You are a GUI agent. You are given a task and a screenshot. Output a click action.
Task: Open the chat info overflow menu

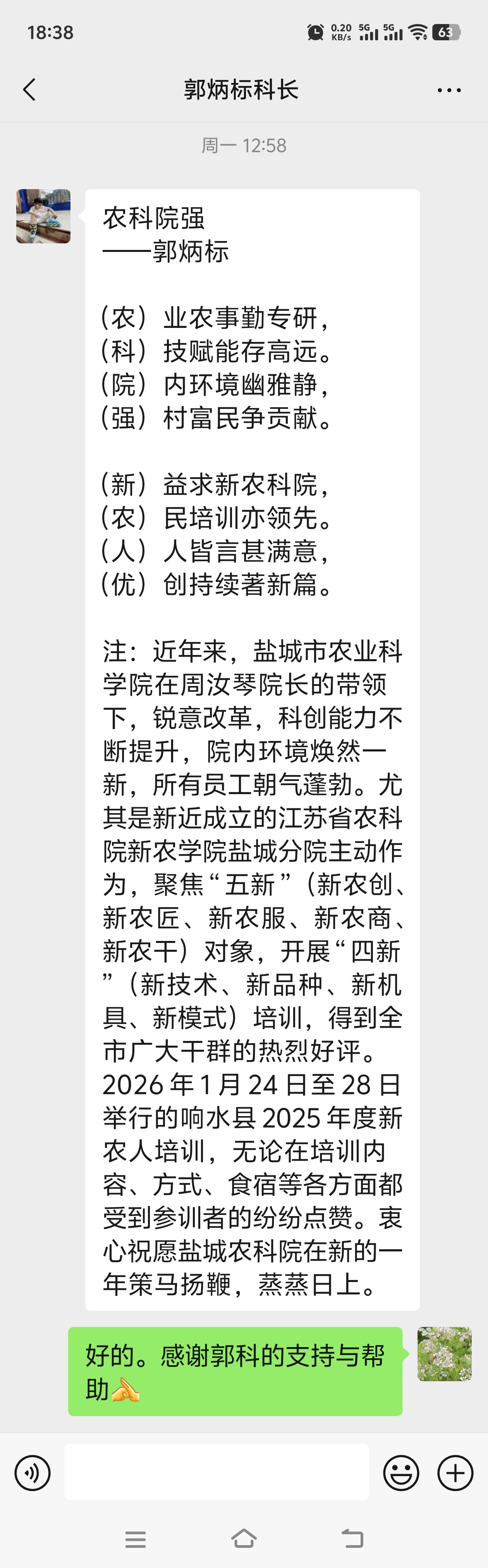[x=449, y=90]
